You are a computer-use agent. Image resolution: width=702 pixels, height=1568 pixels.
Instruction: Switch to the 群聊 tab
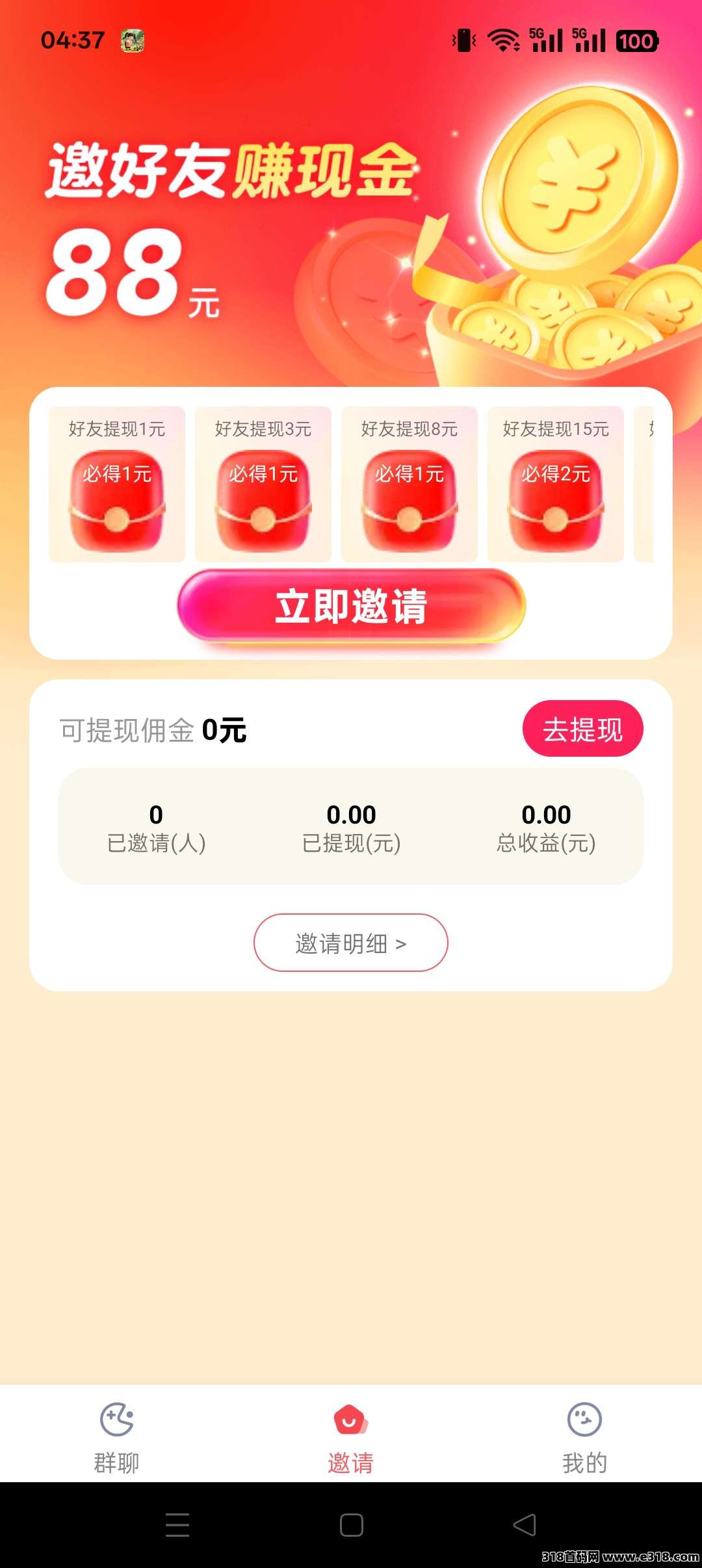point(117,1434)
